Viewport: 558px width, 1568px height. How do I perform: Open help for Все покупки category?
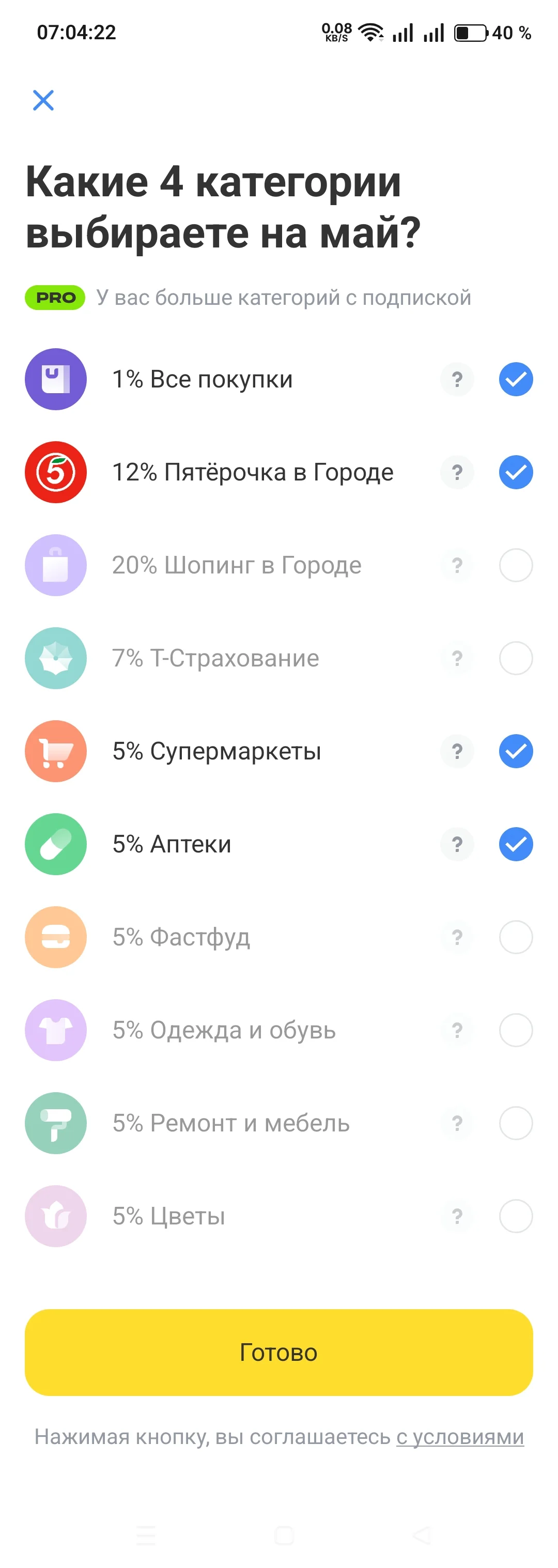pyautogui.click(x=457, y=379)
